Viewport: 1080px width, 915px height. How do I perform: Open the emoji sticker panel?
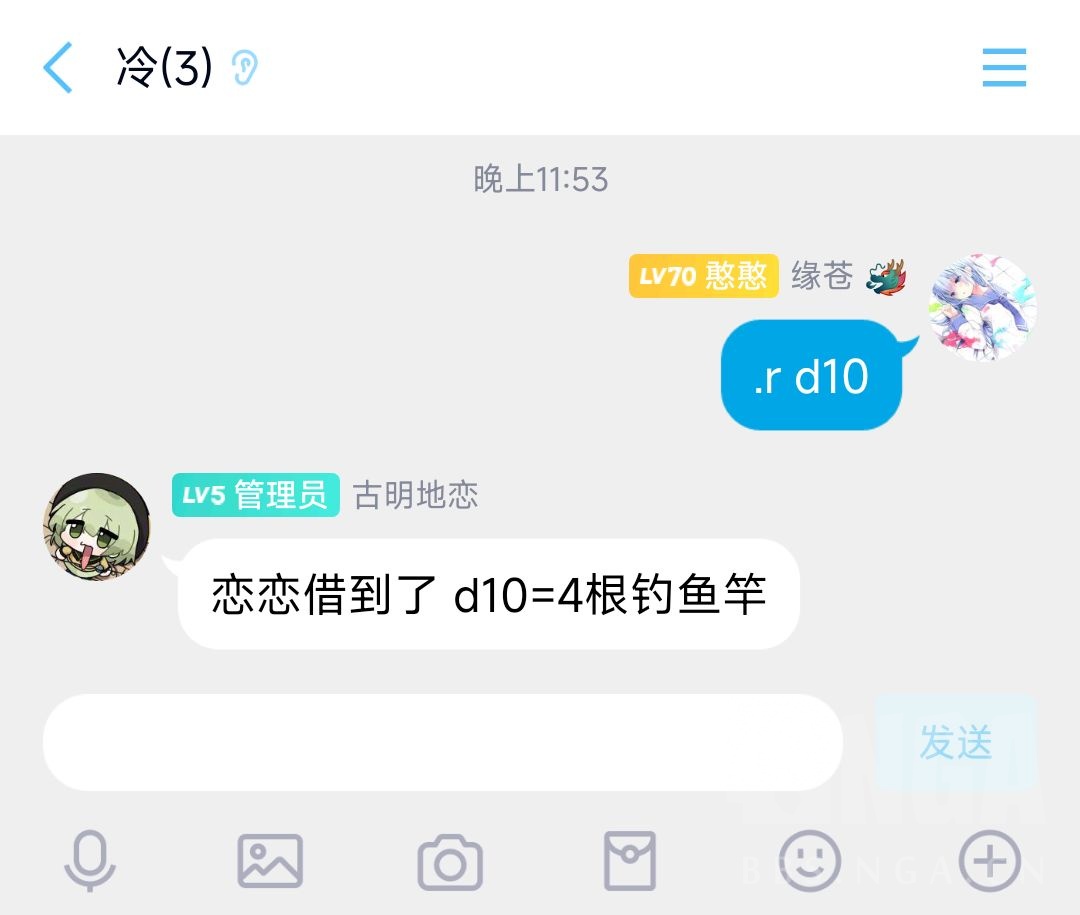[x=810, y=861]
